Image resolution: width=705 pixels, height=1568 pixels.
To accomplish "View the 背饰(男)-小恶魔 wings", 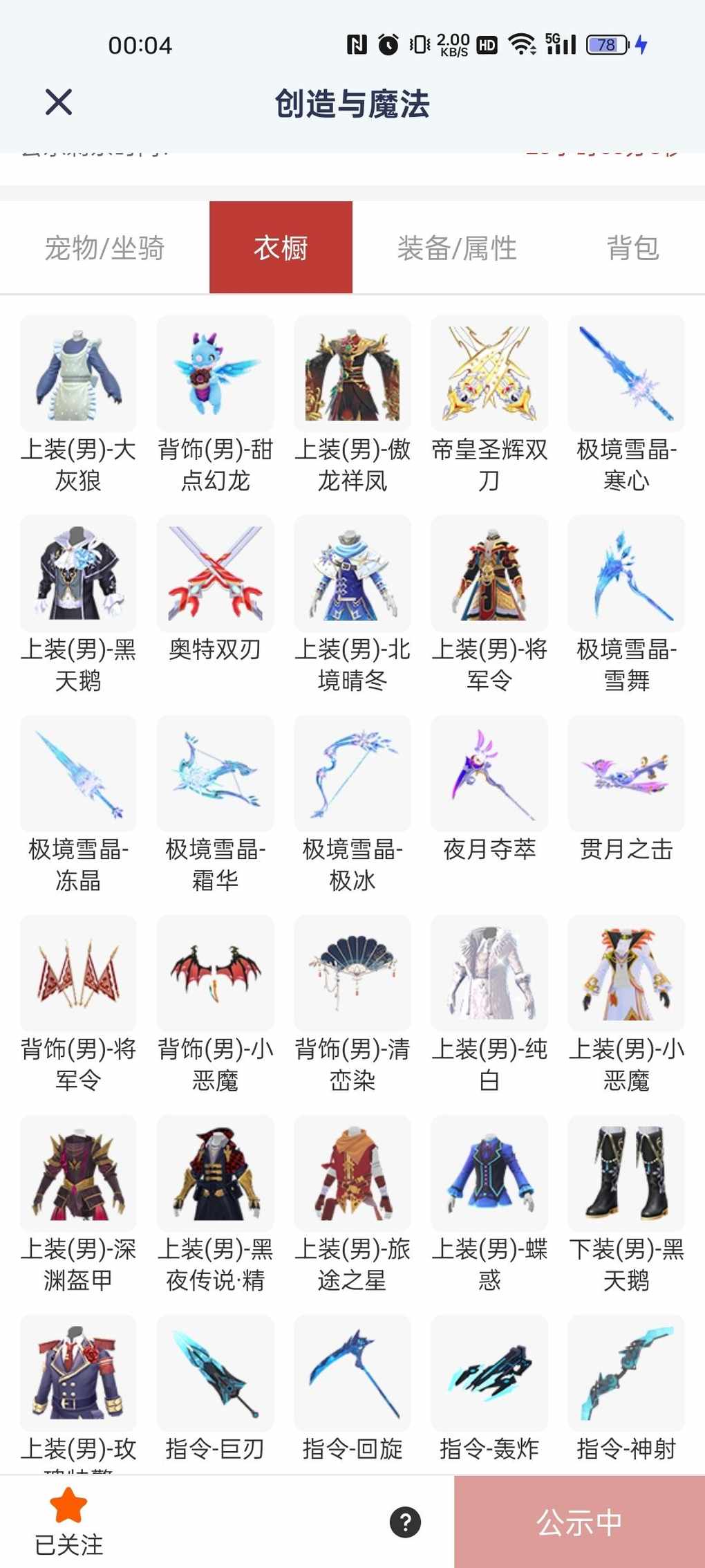I will tap(215, 973).
